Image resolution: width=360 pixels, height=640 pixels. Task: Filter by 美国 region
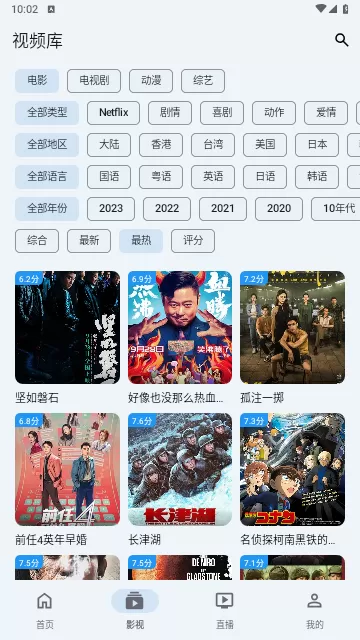[265, 145]
